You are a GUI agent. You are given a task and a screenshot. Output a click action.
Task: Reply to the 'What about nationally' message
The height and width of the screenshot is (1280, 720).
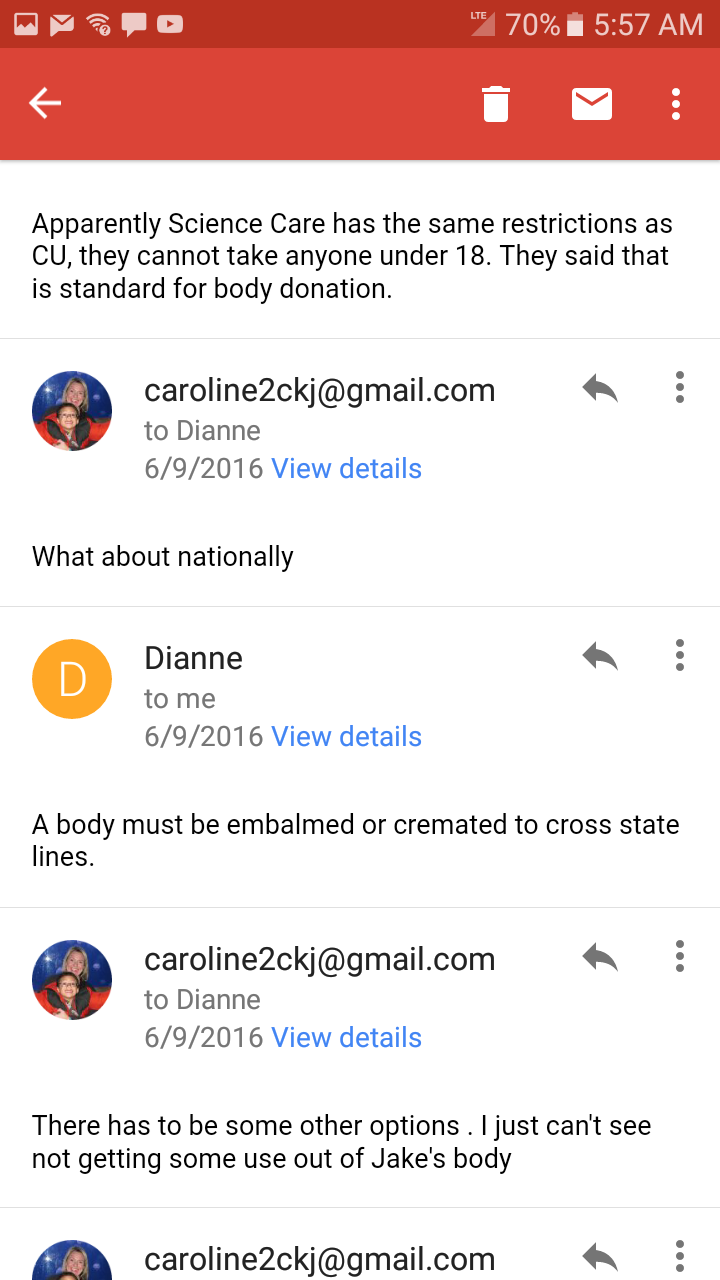click(600, 388)
